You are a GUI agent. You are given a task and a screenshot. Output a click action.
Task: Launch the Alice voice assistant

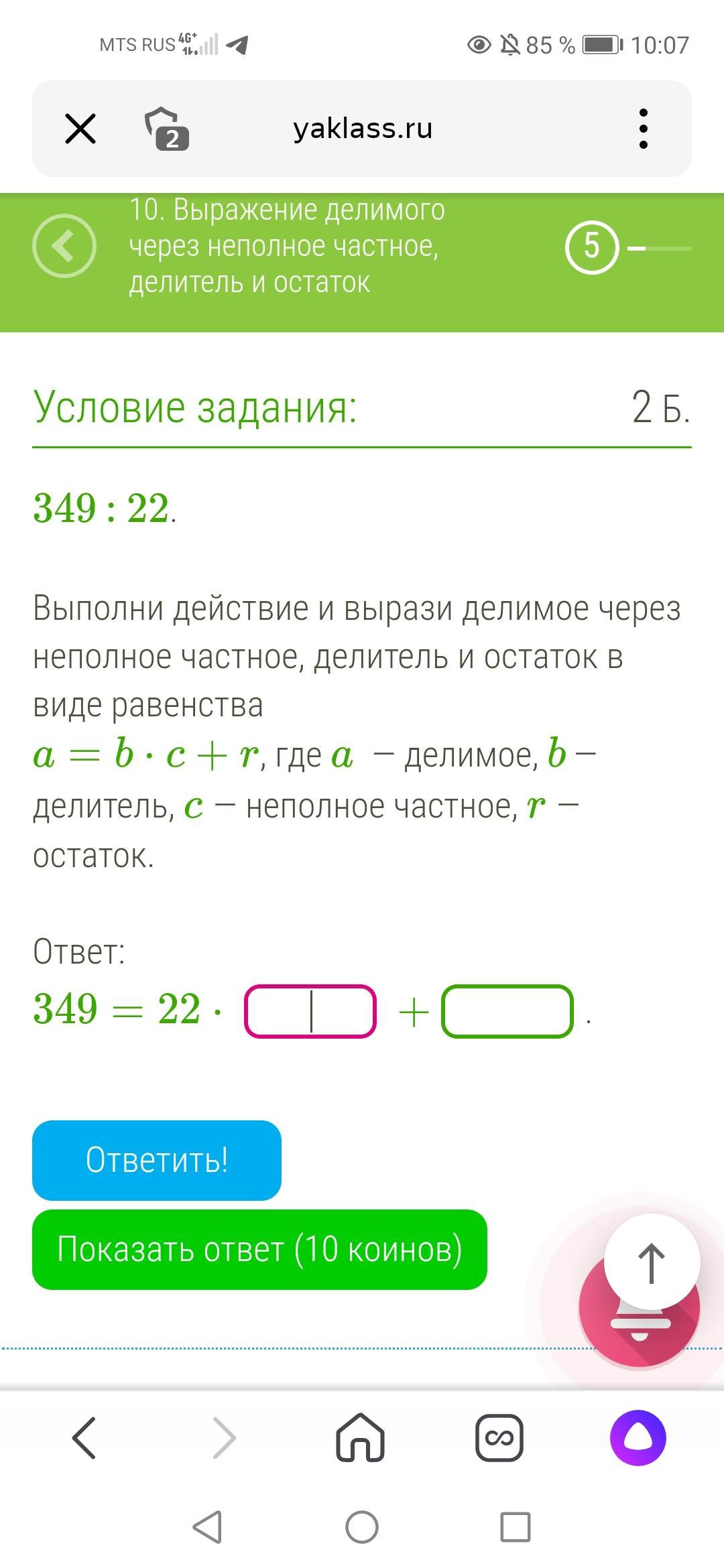click(x=638, y=1437)
